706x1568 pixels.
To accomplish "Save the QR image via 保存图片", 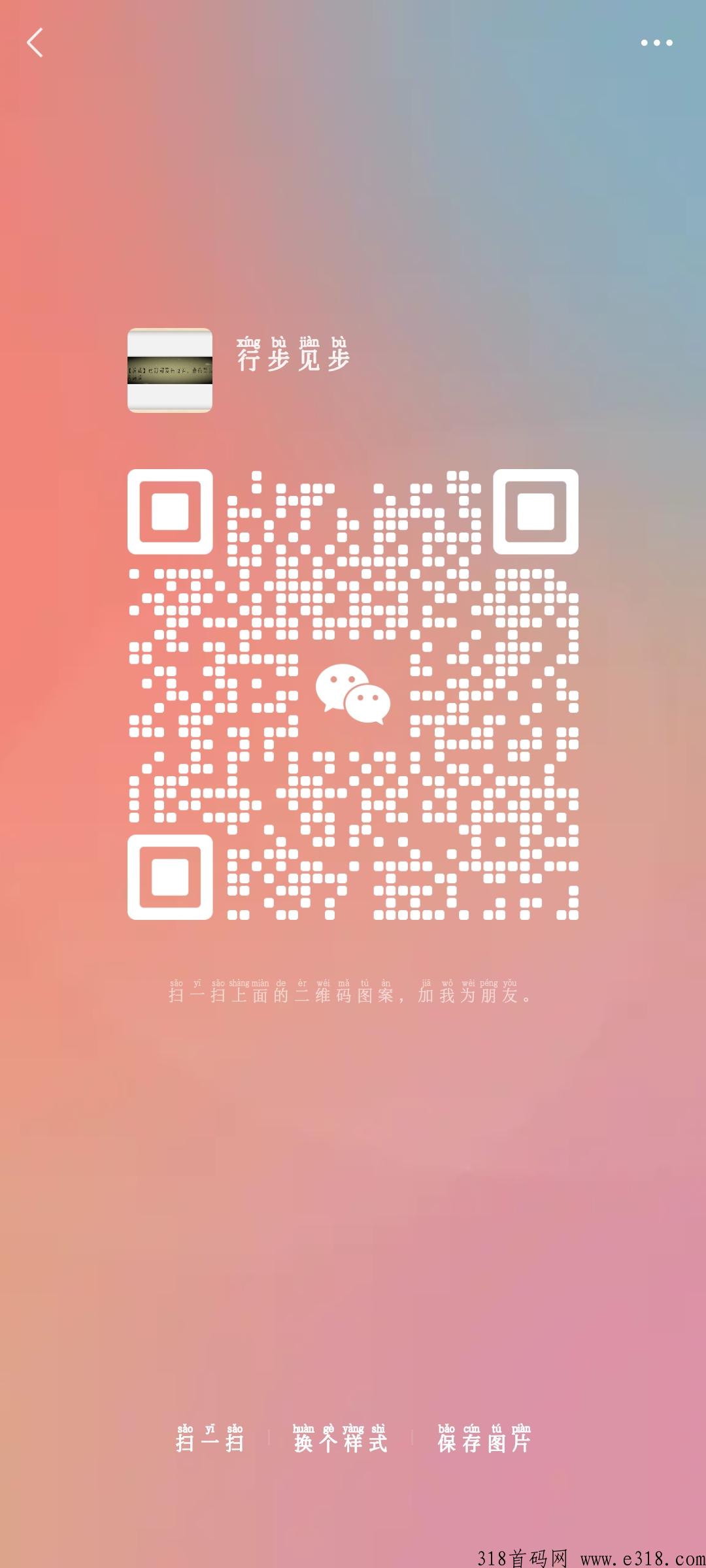I will [484, 1440].
